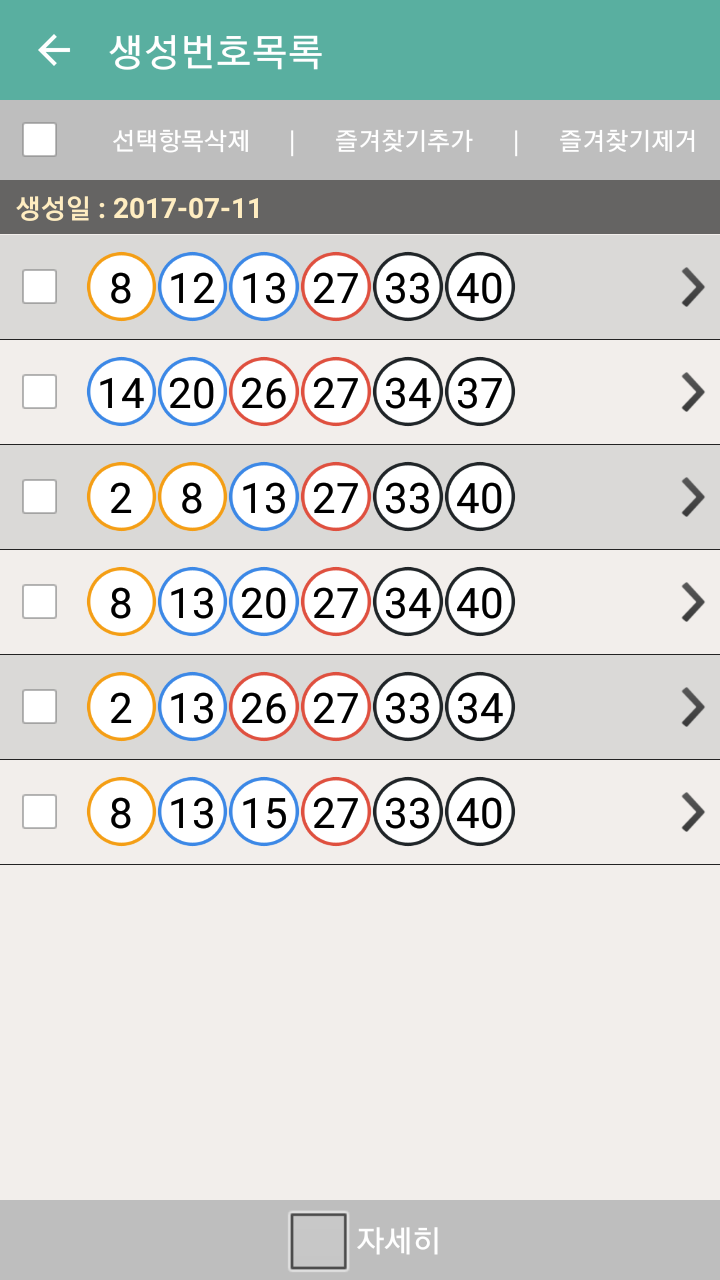Open details chevron for 2 8 13 27 33 40

[x=692, y=497]
